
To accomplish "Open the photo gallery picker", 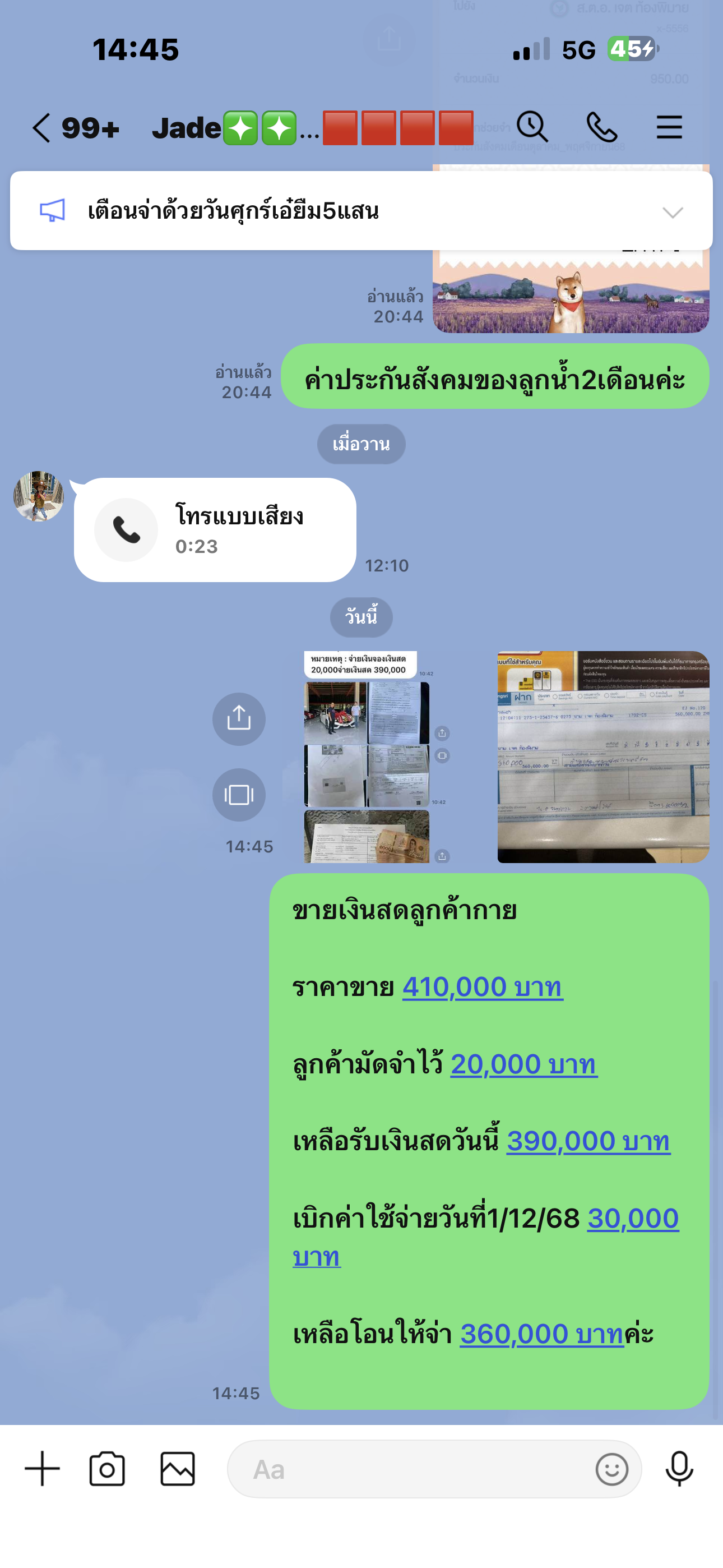I will (x=177, y=1468).
